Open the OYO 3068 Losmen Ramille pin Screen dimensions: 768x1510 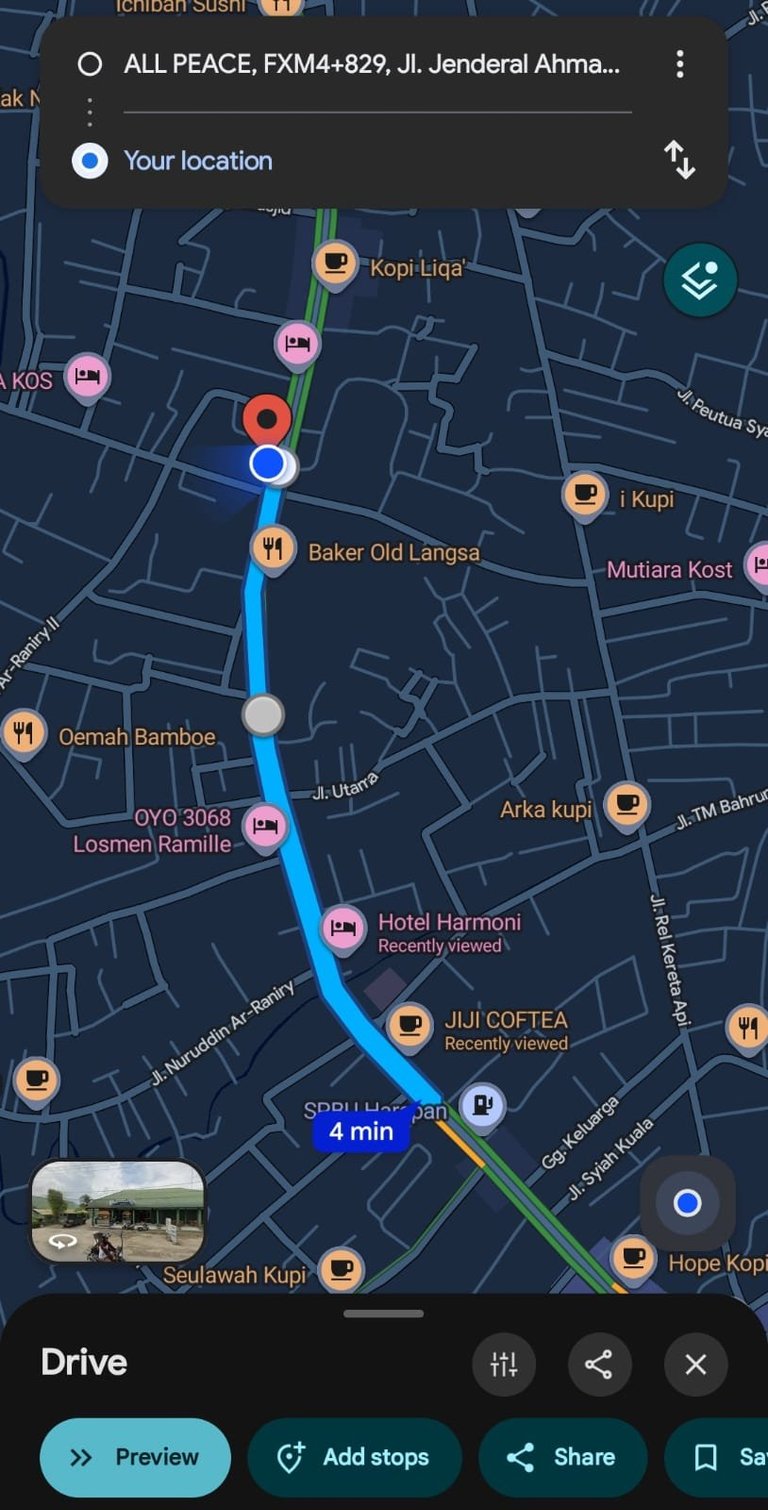point(265,827)
